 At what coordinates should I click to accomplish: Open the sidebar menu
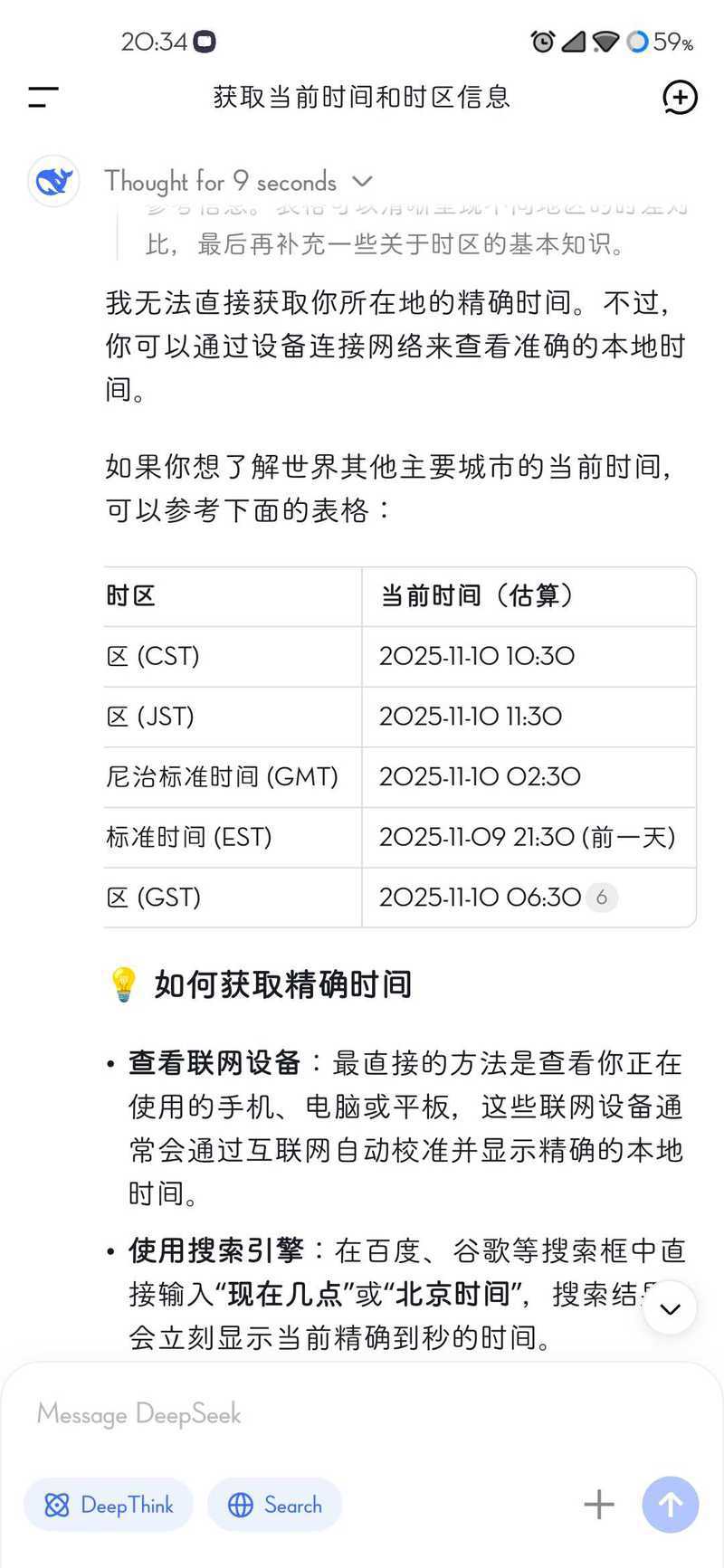tap(43, 97)
